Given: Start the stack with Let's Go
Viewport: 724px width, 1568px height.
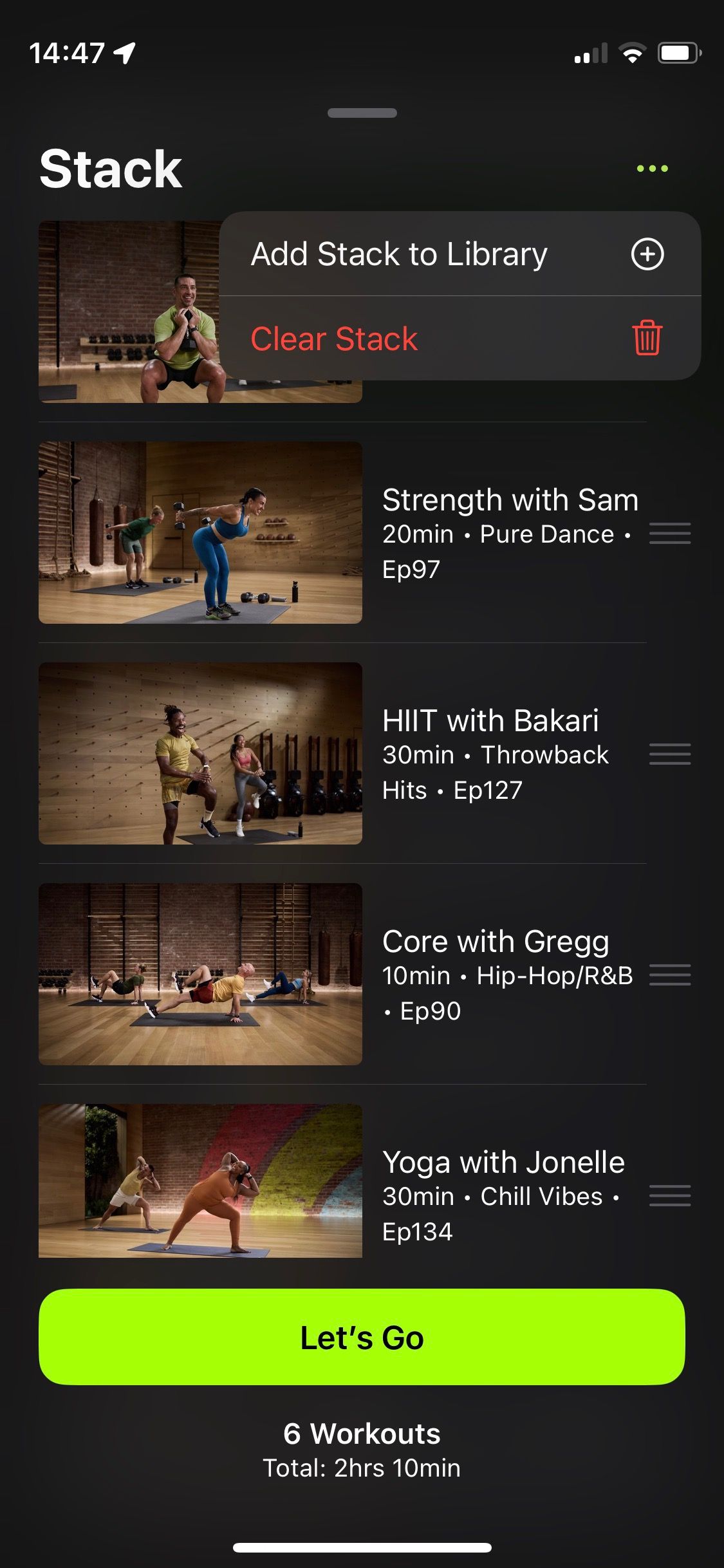Looking at the screenshot, I should coord(362,1337).
